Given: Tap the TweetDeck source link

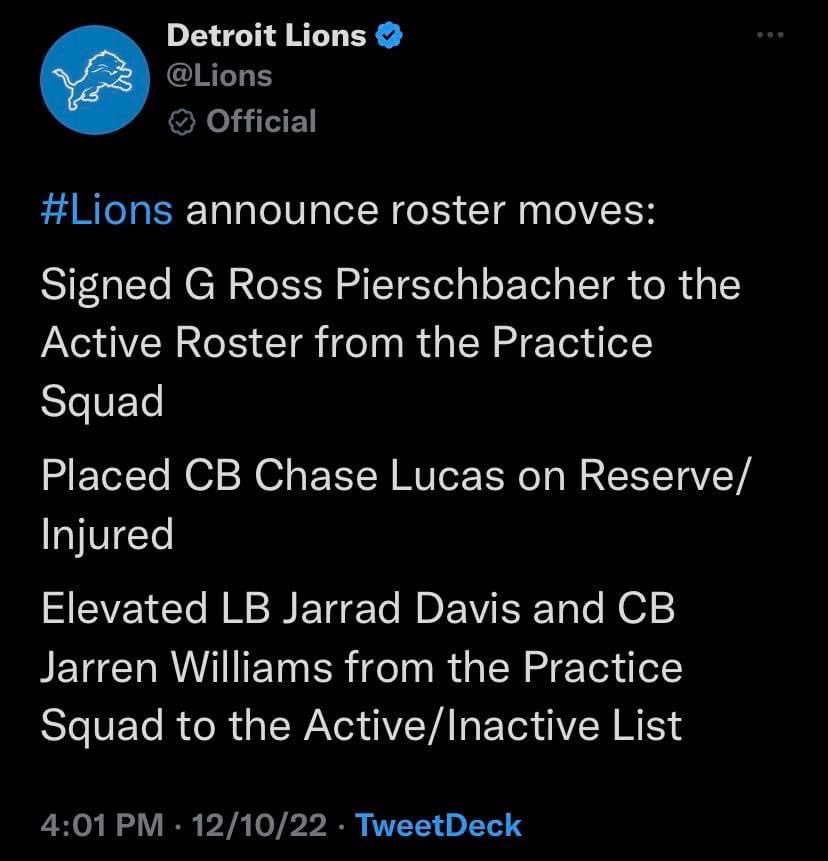Looking at the screenshot, I should pyautogui.click(x=438, y=825).
